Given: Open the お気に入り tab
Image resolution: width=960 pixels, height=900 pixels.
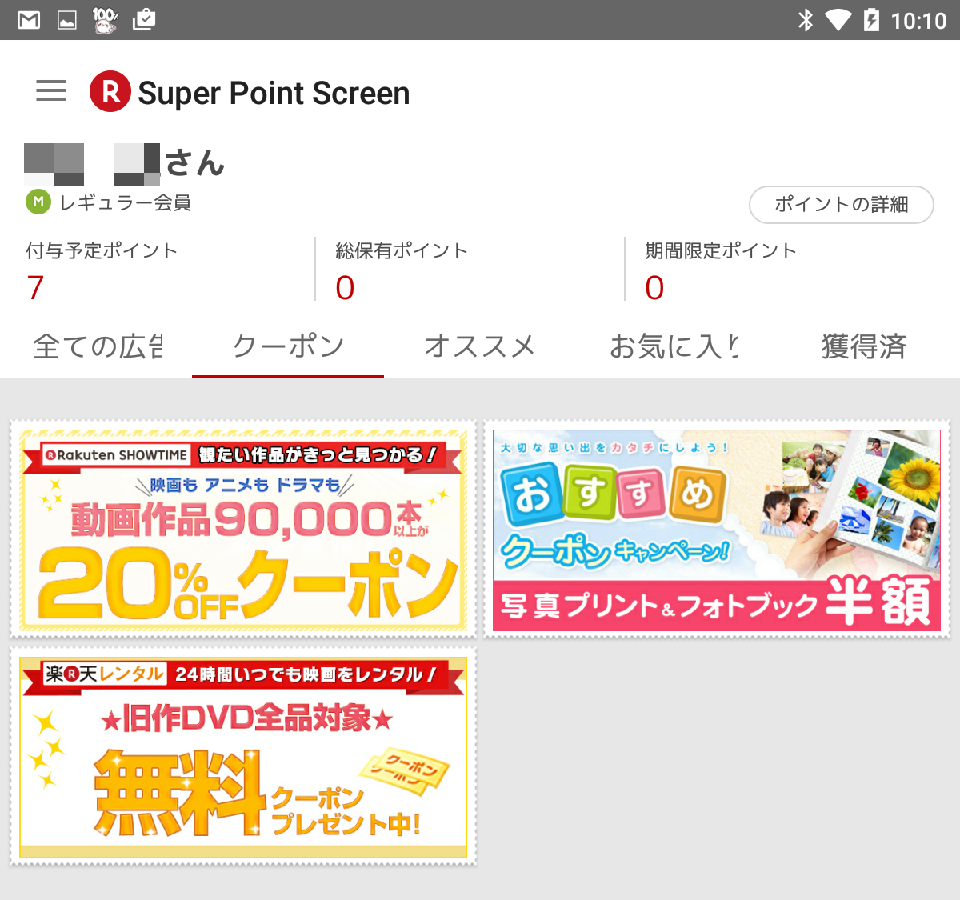Looking at the screenshot, I should pyautogui.click(x=674, y=347).
